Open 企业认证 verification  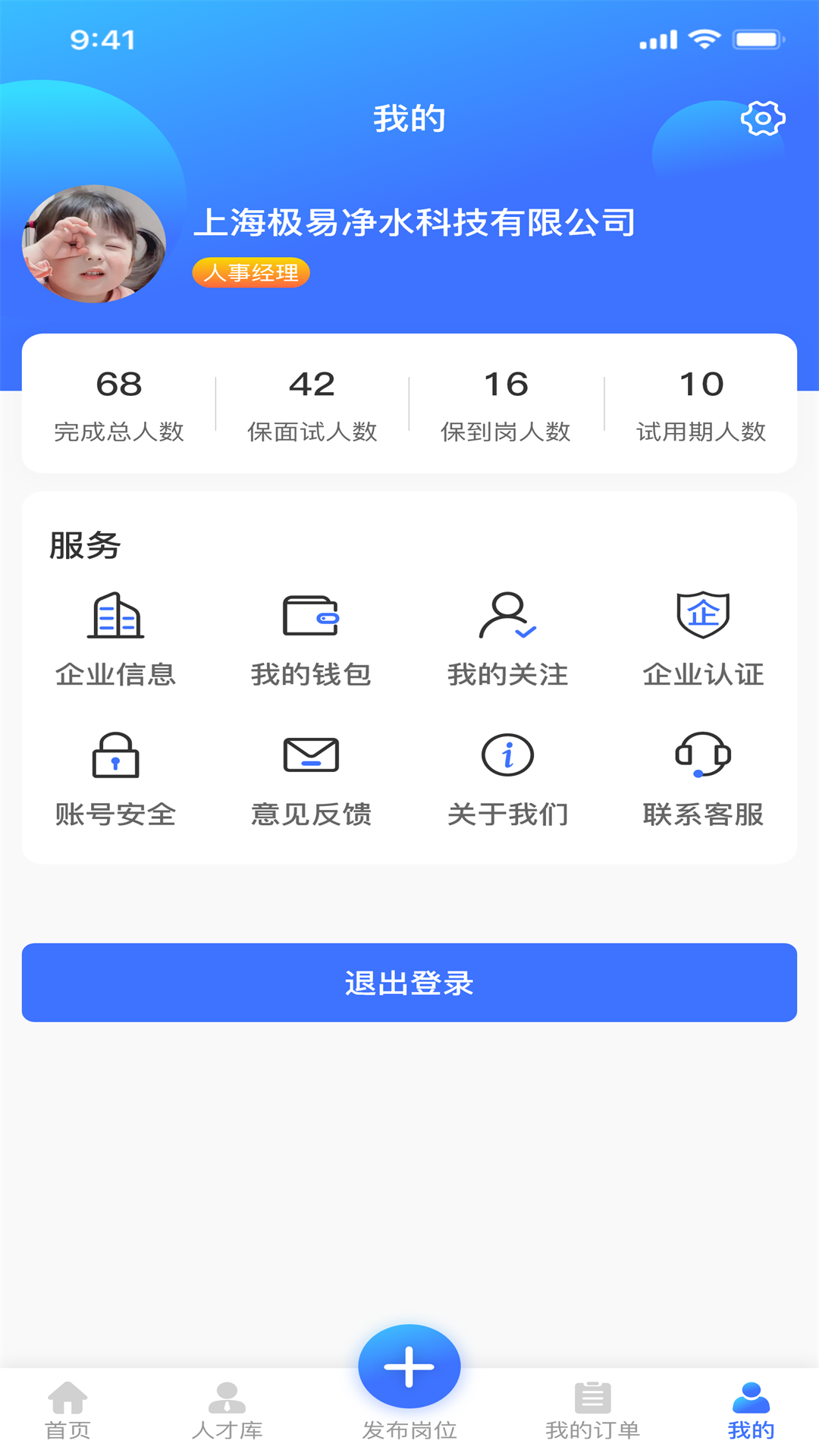[703, 639]
